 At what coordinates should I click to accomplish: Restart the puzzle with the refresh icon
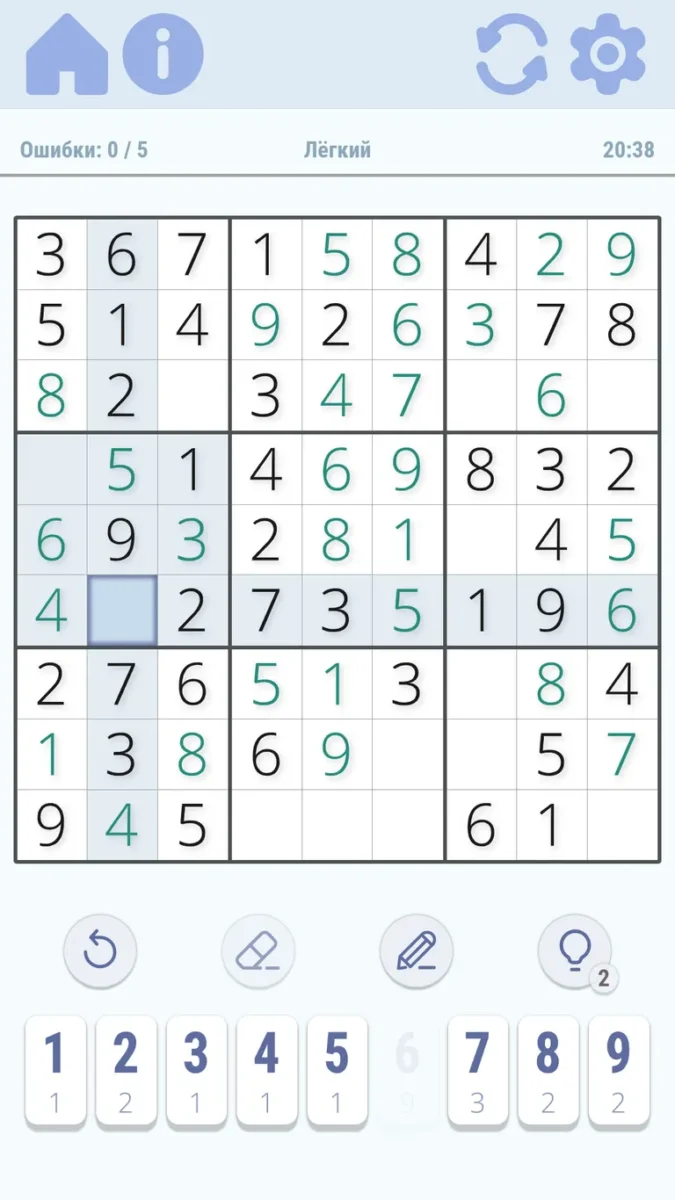[511, 55]
